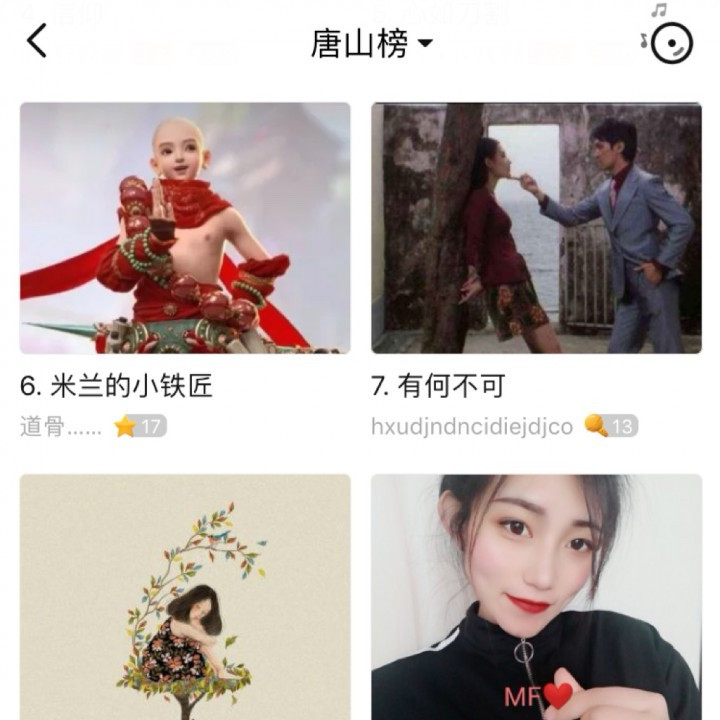The width and height of the screenshot is (720, 720).
Task: Open the 米兰的小铁匠 song card
Action: click(x=185, y=228)
